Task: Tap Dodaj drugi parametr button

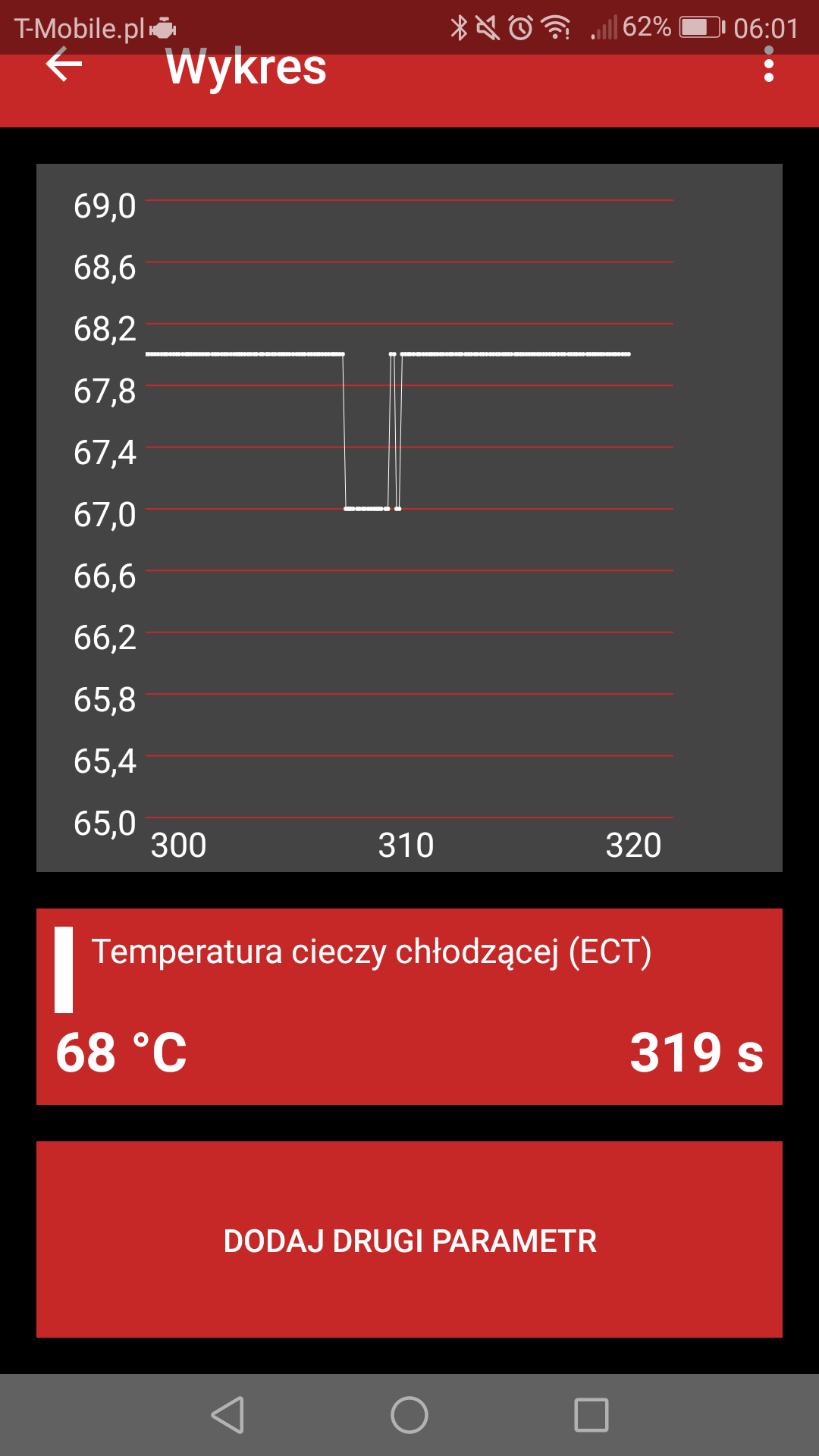Action: click(409, 1239)
